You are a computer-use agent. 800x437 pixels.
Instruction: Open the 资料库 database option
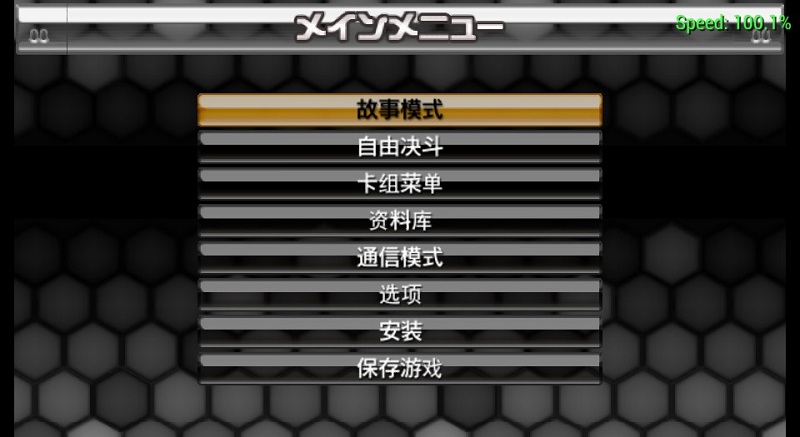(400, 221)
